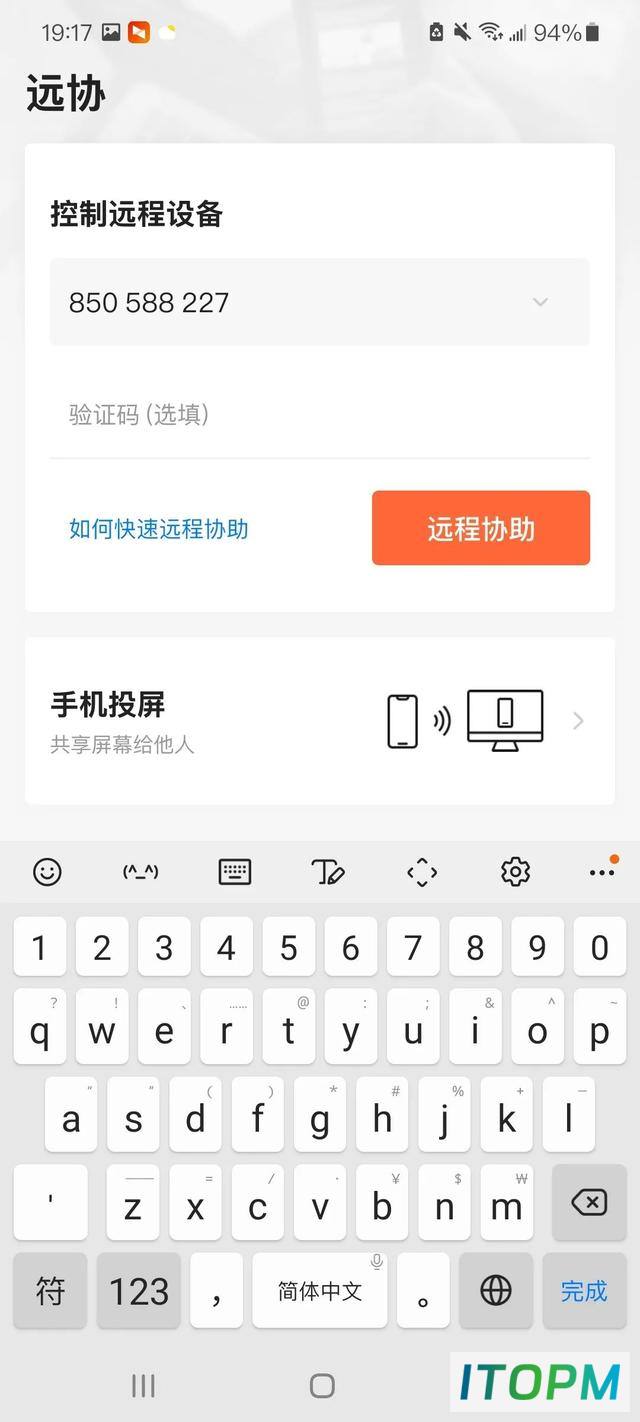Open the handwriting text tool

tap(328, 872)
